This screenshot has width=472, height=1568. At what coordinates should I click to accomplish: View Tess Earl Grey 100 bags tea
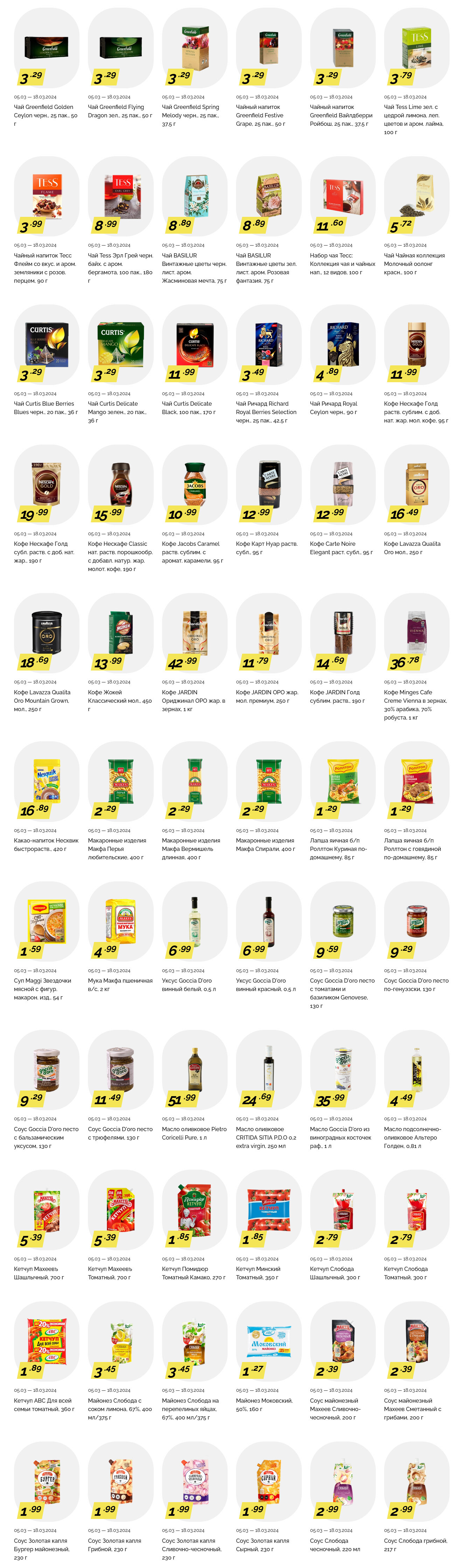click(x=120, y=197)
